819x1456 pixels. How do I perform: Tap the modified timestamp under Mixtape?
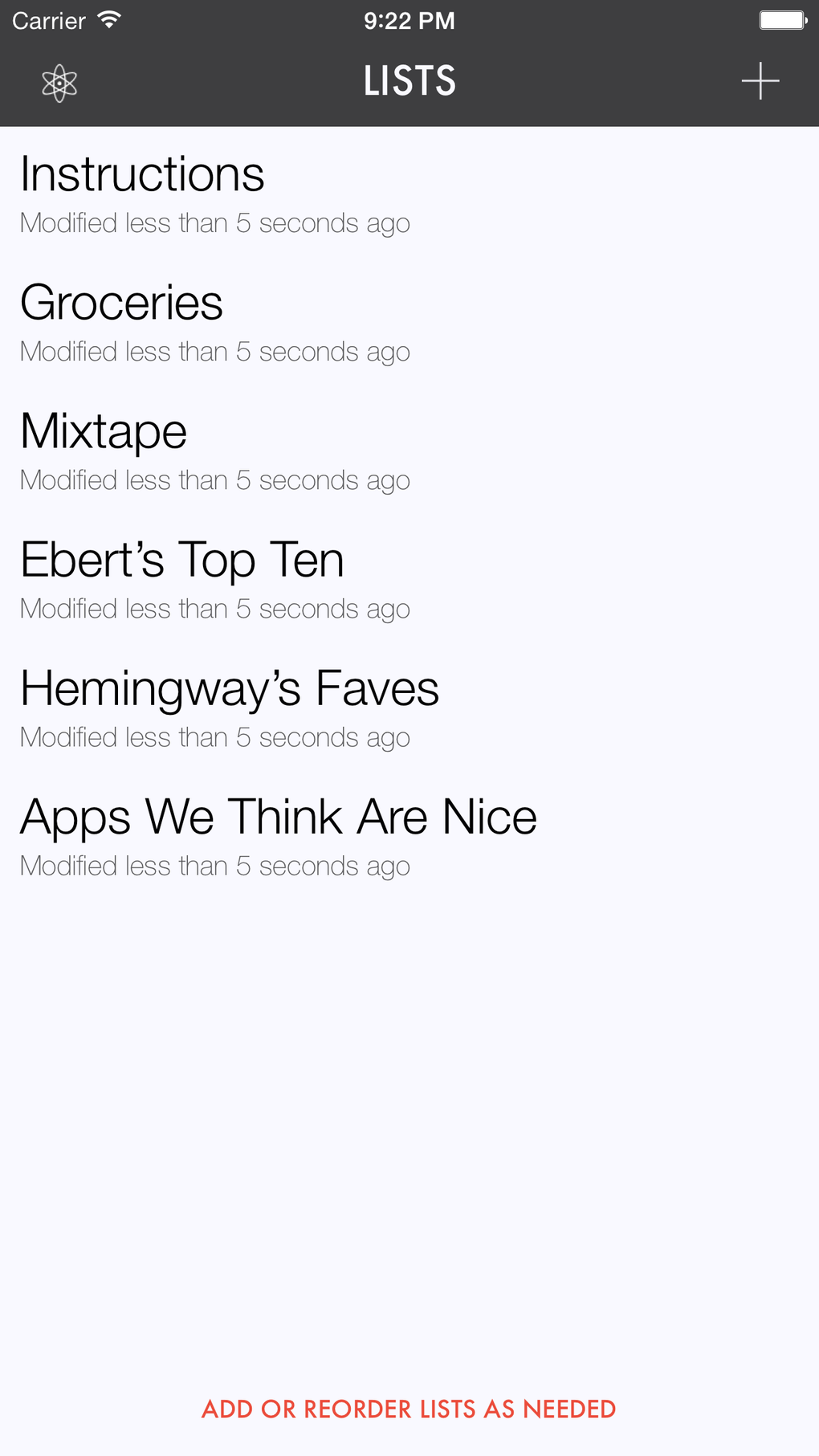click(x=214, y=479)
